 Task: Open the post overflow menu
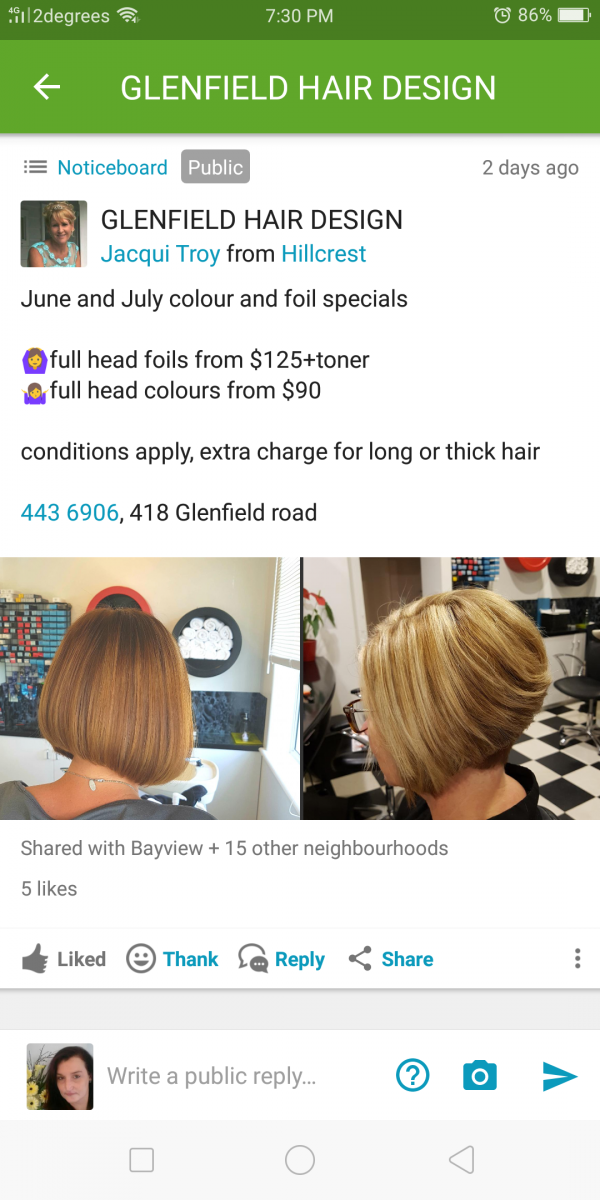coord(577,959)
